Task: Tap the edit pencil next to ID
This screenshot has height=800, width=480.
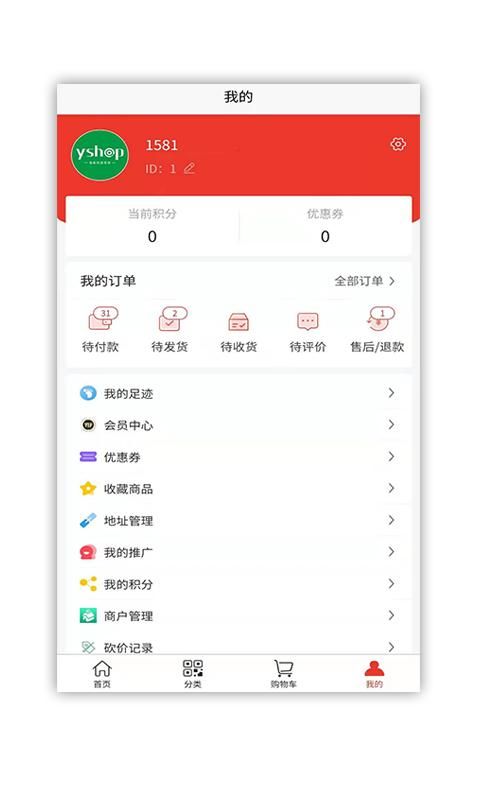Action: [x=189, y=168]
